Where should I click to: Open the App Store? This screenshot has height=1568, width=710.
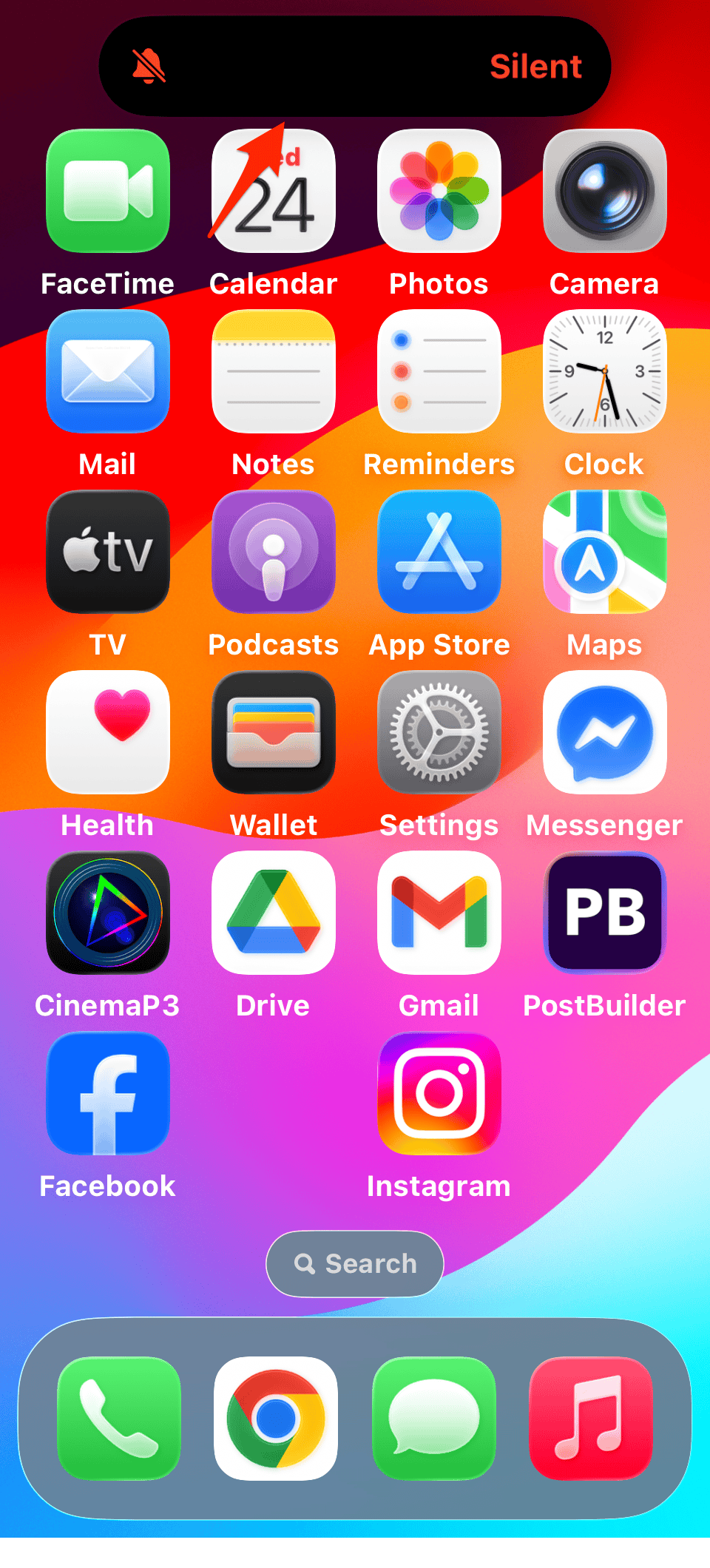439,552
